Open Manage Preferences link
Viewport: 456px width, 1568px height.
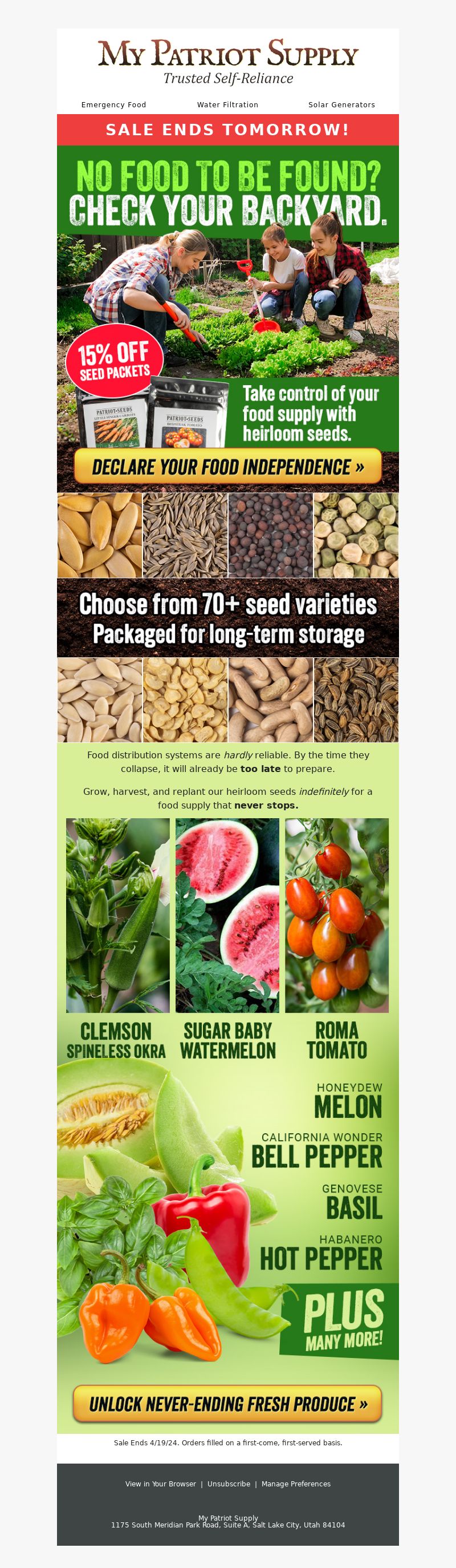(295, 1484)
